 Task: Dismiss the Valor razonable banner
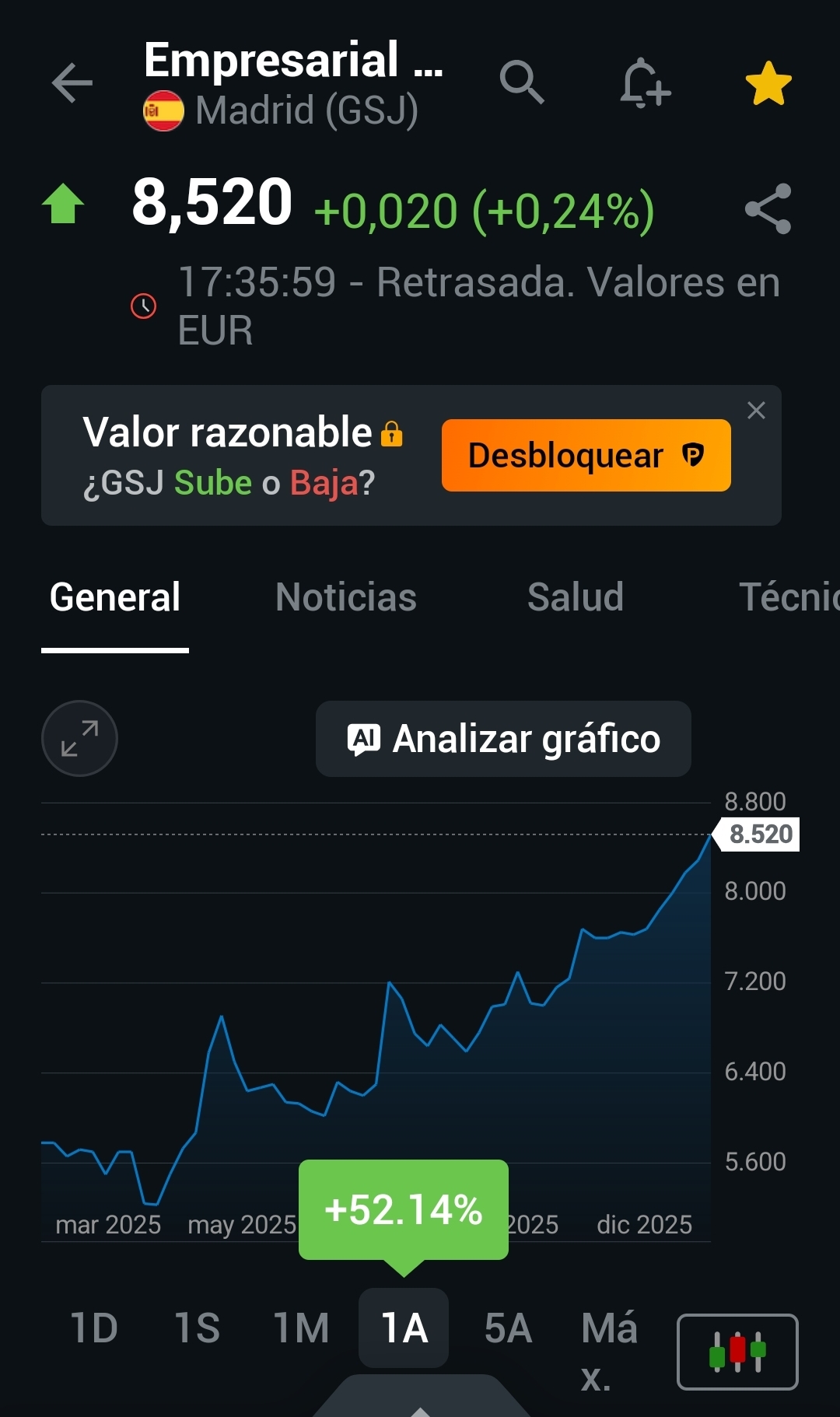coord(756,411)
